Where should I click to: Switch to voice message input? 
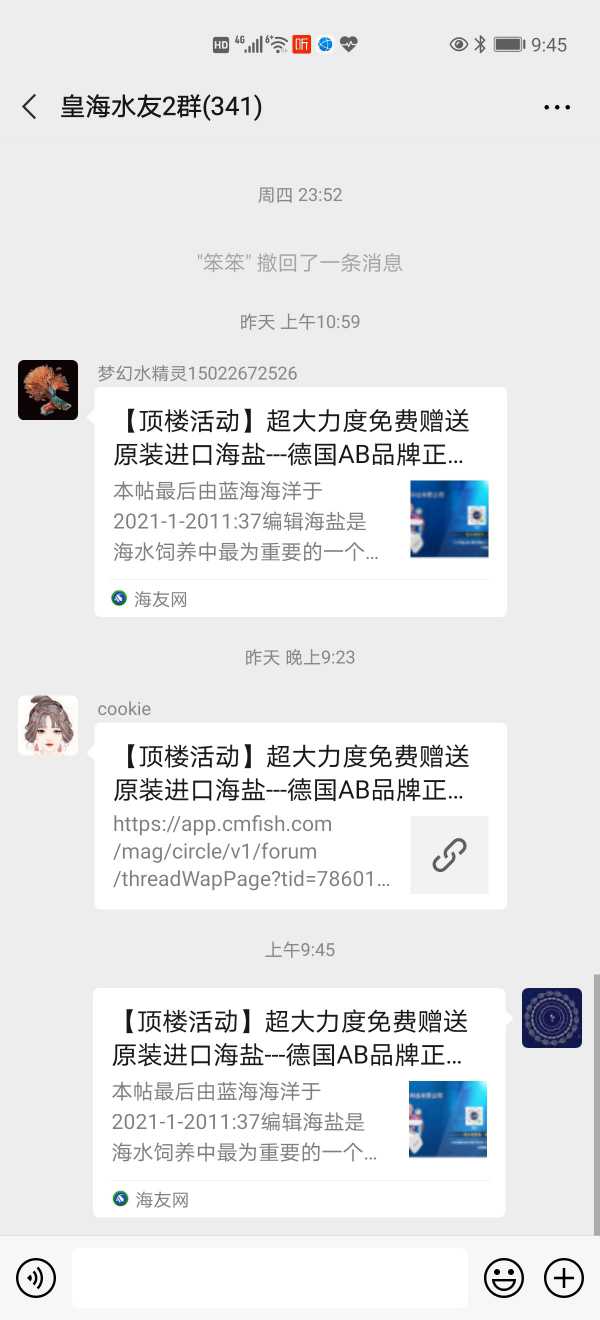36,1277
